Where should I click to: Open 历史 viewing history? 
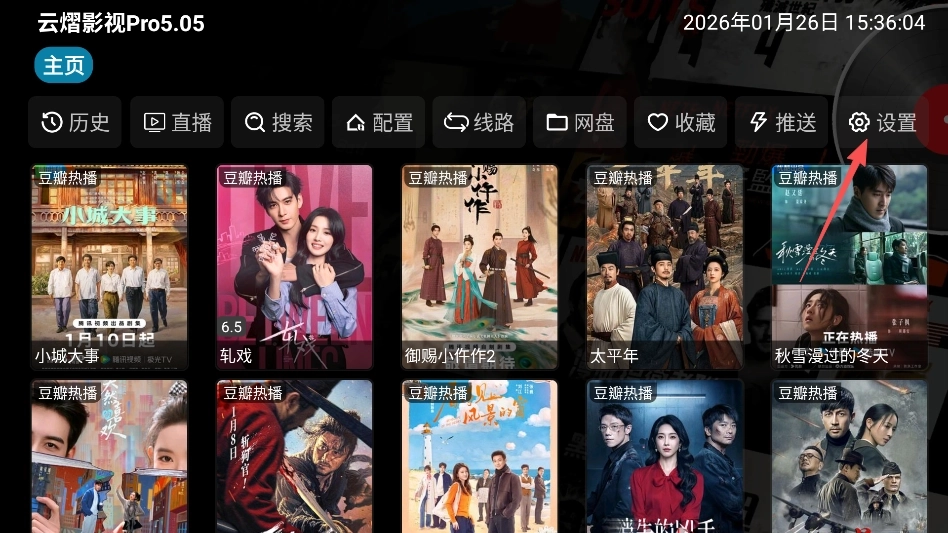pyautogui.click(x=75, y=122)
